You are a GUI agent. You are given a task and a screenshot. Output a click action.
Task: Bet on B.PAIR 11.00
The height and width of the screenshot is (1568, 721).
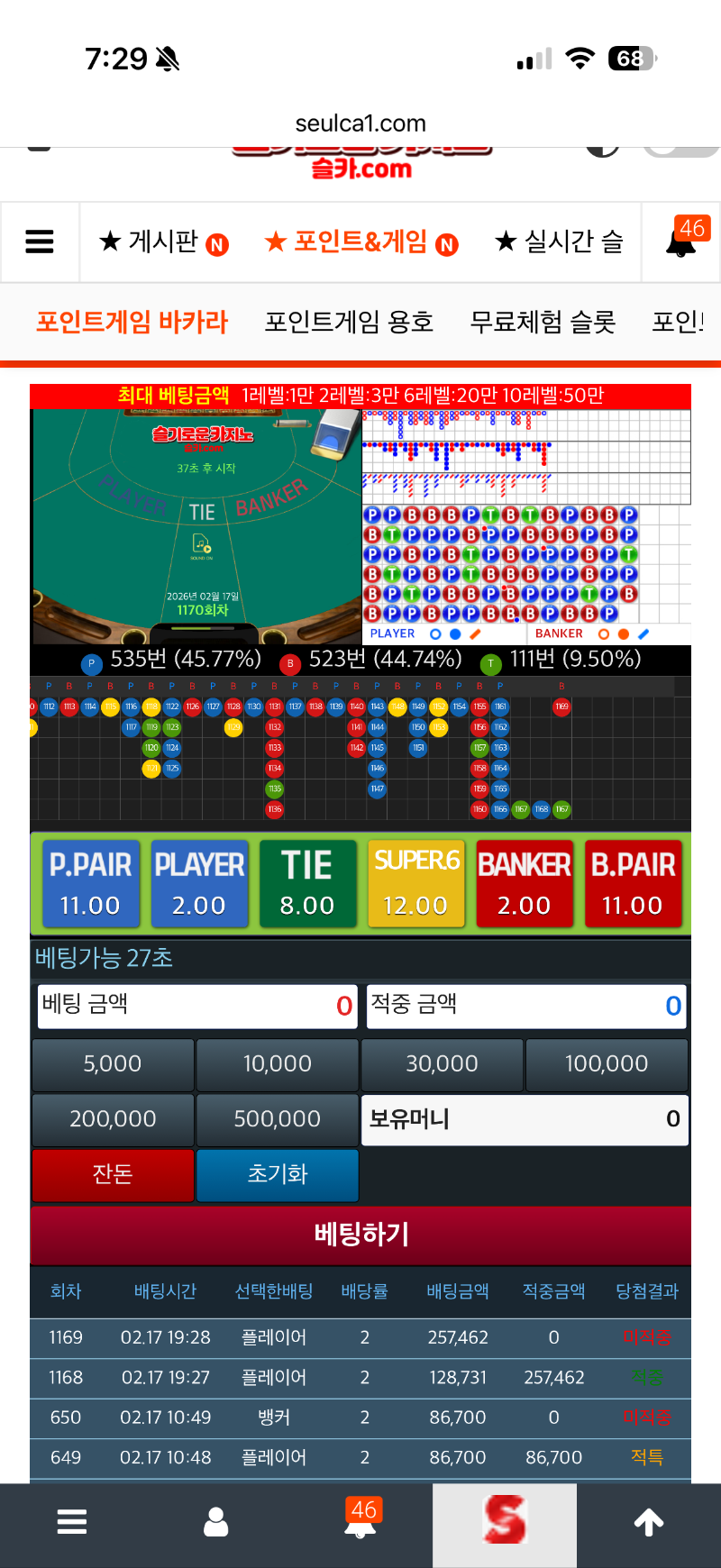pyautogui.click(x=633, y=883)
